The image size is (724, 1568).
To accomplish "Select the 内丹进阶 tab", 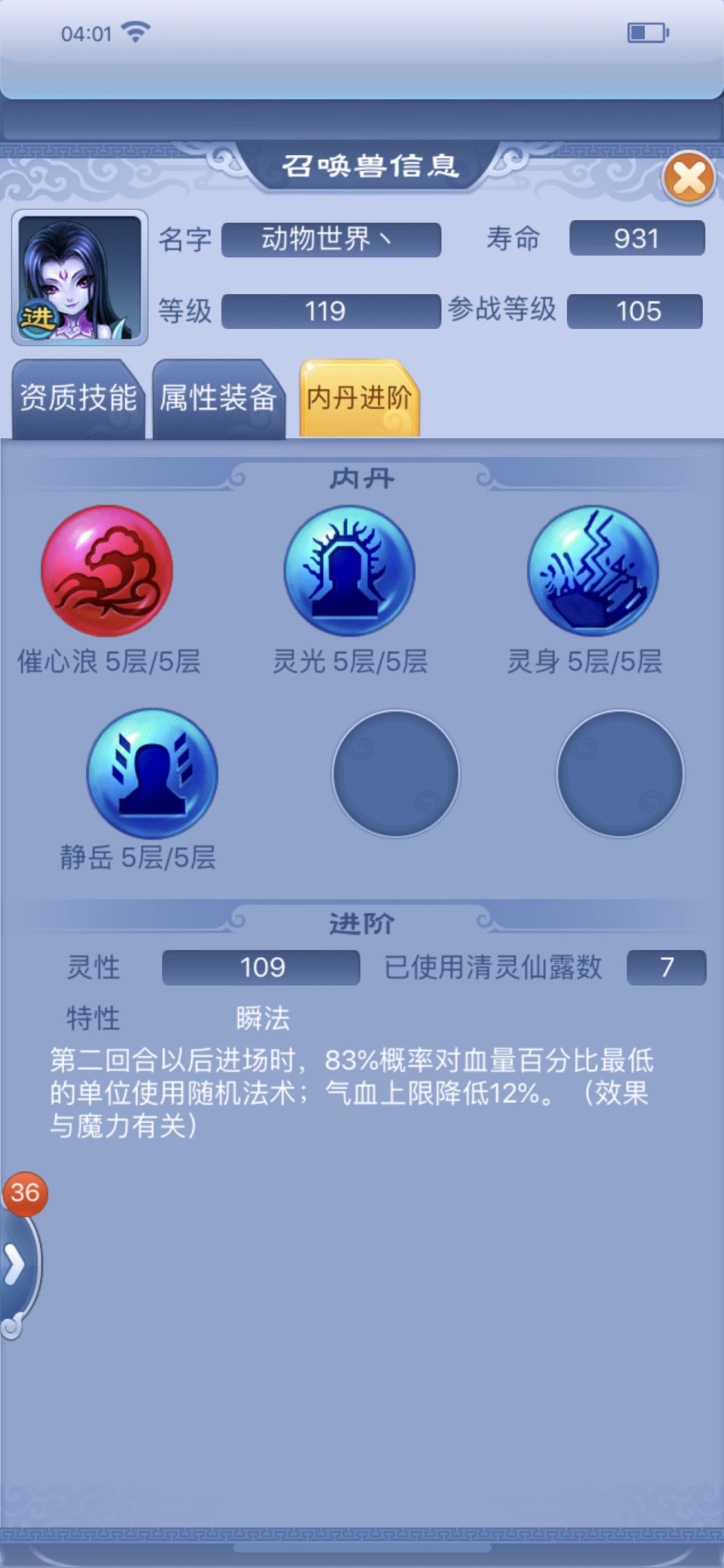I will [359, 398].
